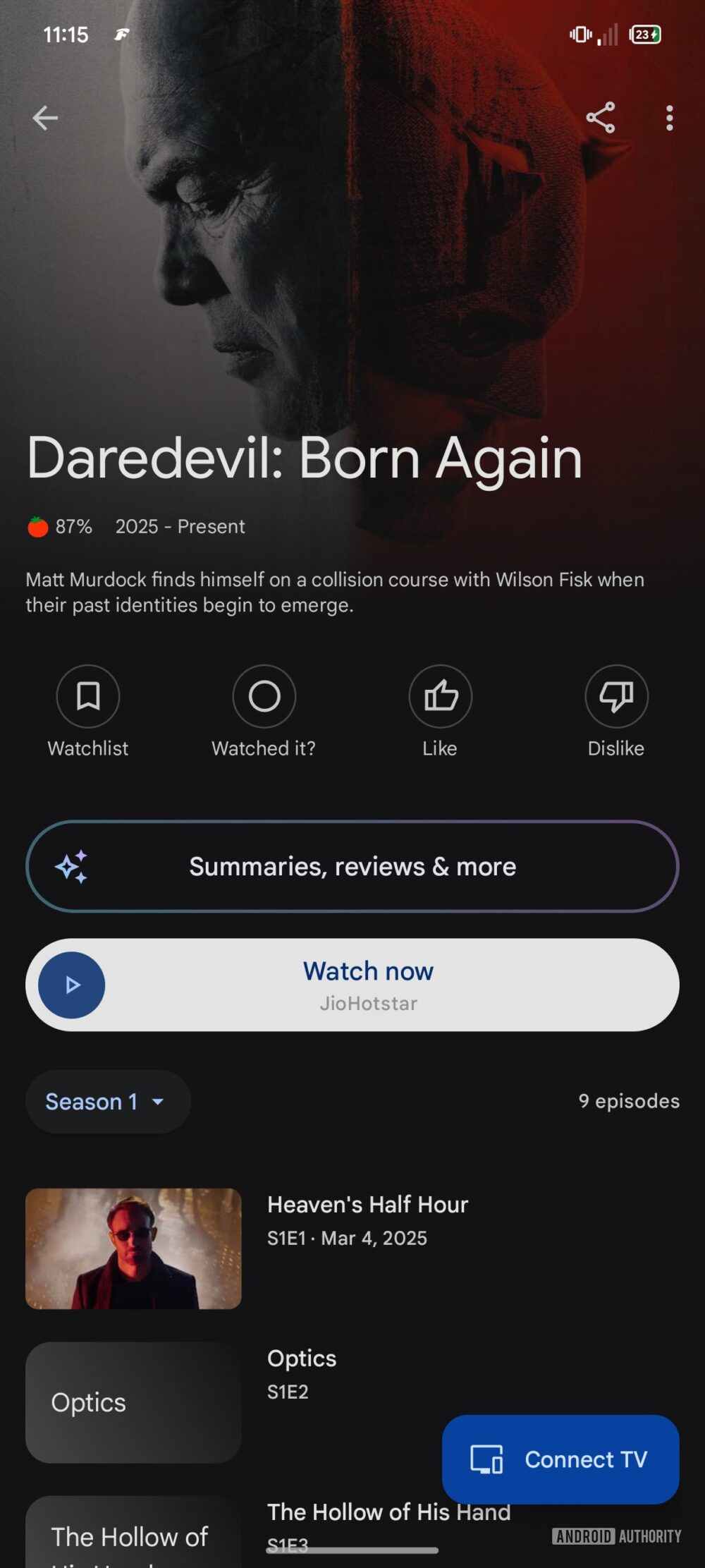Mark the show as Watched

click(x=263, y=695)
